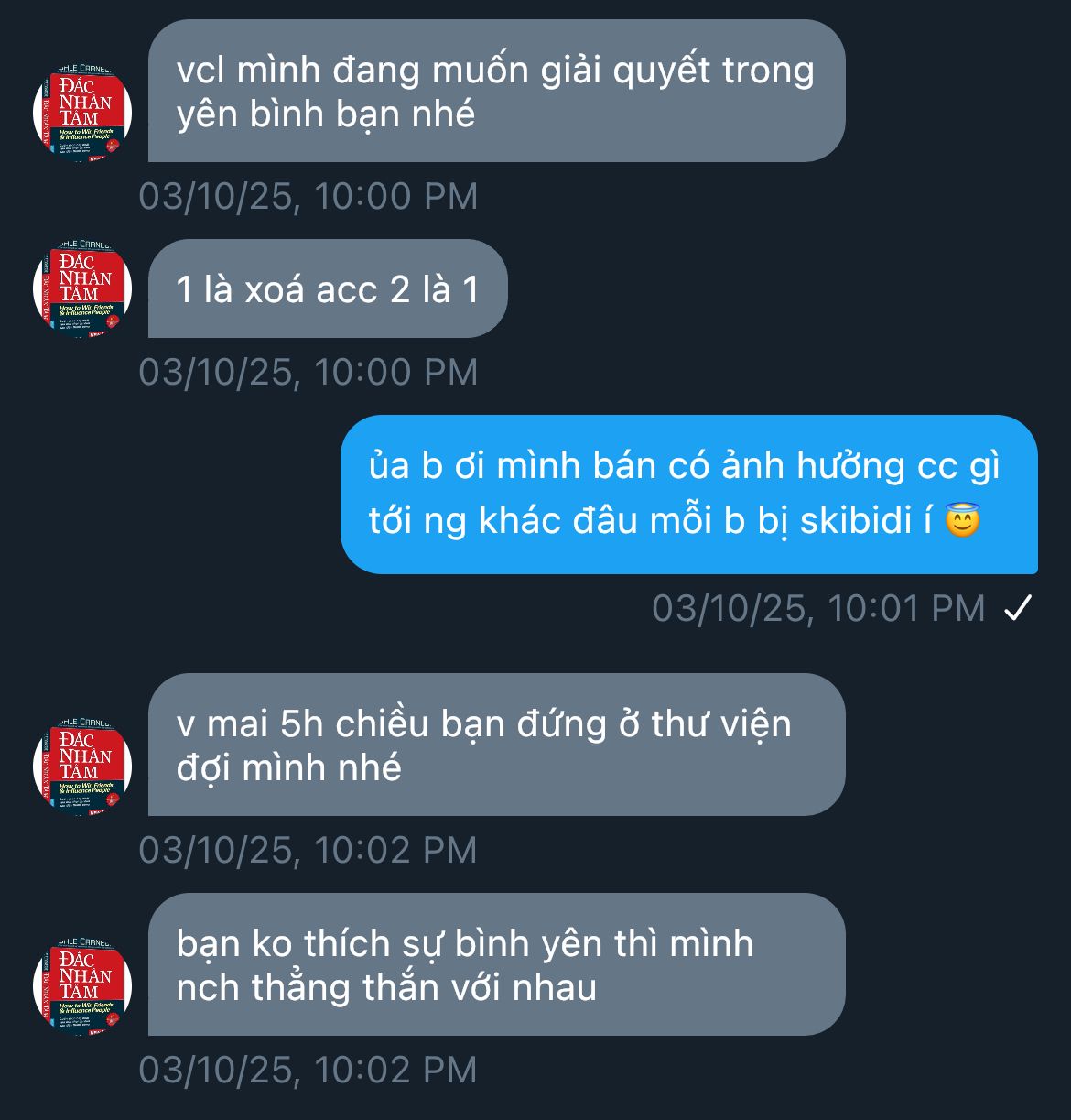This screenshot has width=1071, height=1120.
Task: Open avatar next to "bạn ko thích sự bình yên"
Action: 82,986
